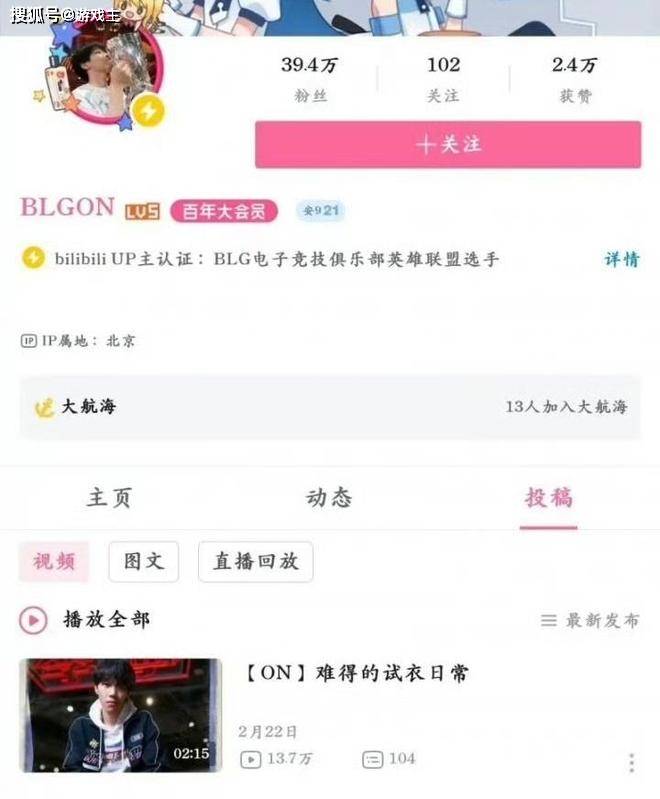Tap the pink 关注 follow button
Image resolution: width=660 pixels, height=799 pixels.
point(447,145)
